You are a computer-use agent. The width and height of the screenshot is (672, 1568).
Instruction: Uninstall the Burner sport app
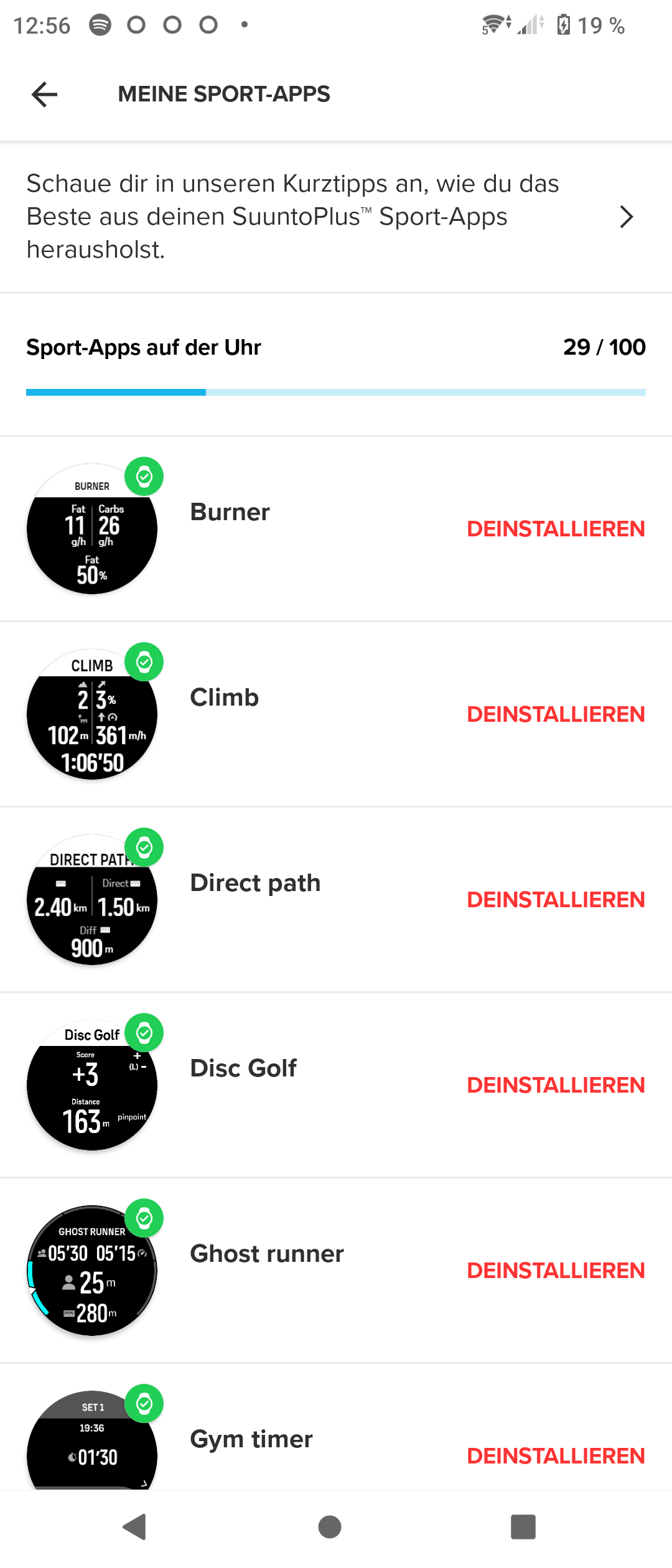tap(556, 529)
